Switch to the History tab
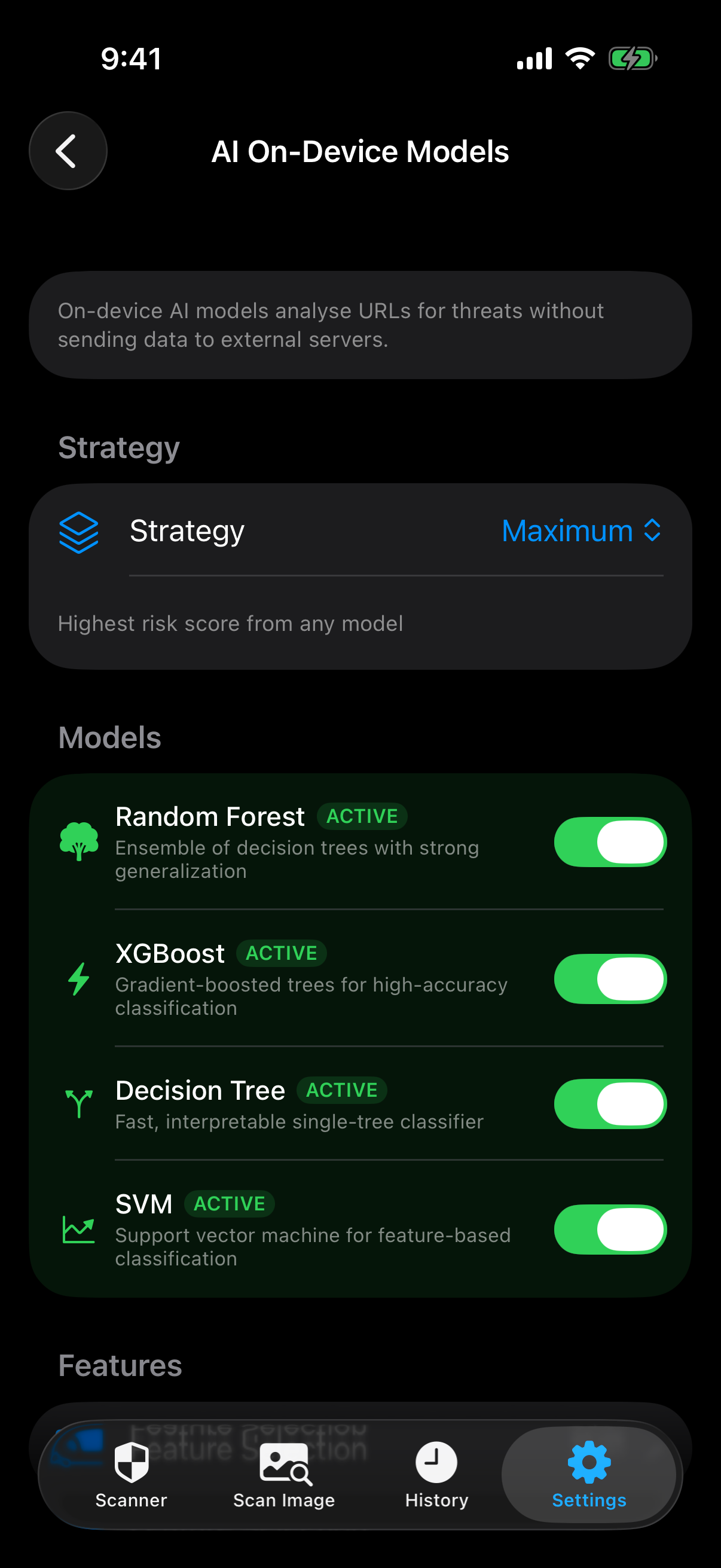Screen dimensions: 721x1568 click(436, 1479)
